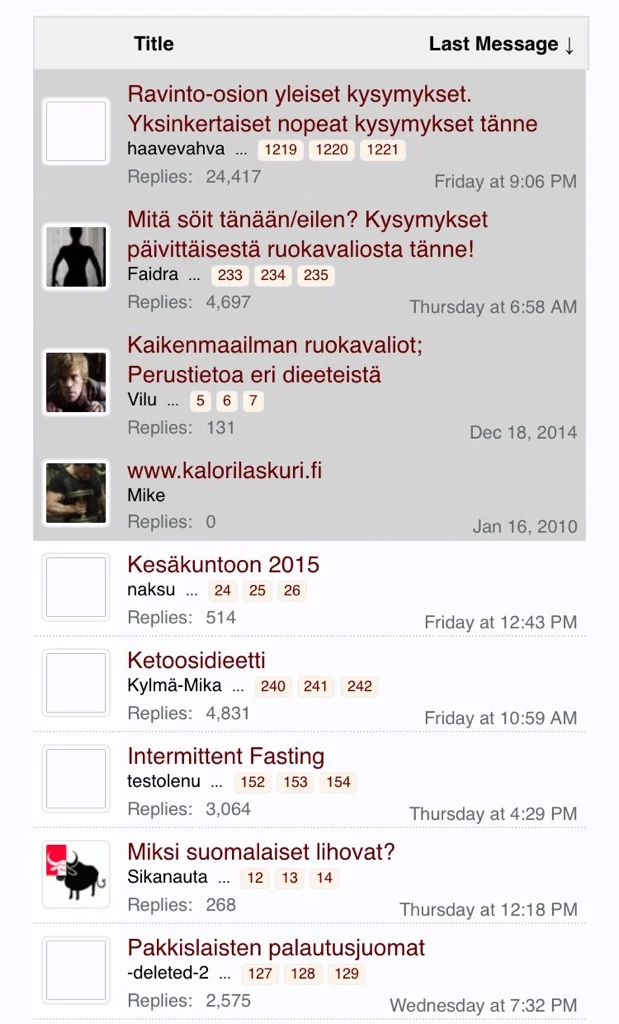Open Intermittent Fasting thread
The image size is (619, 1024).
pyautogui.click(x=225, y=756)
